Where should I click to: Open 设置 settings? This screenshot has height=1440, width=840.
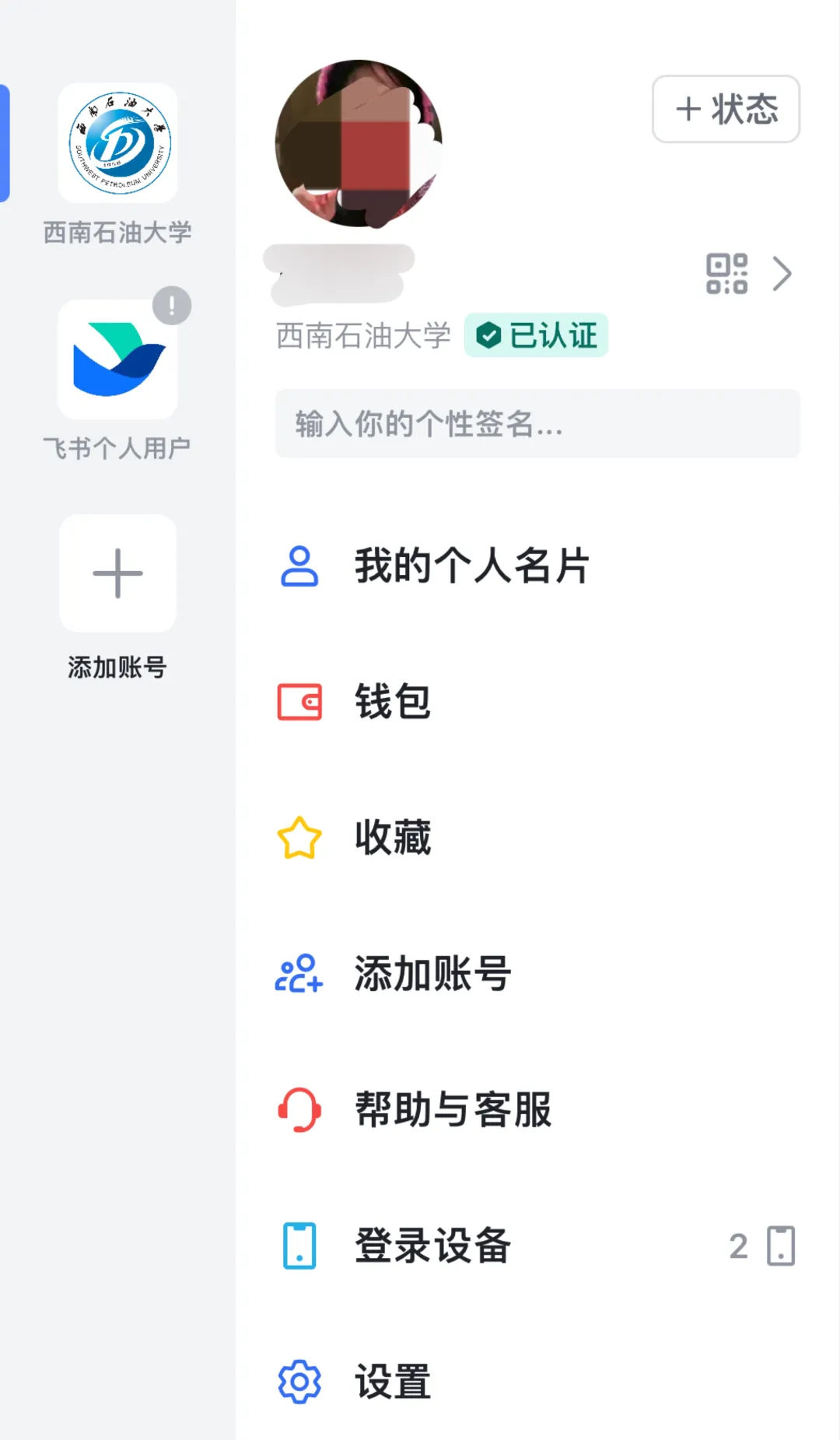pos(537,1382)
